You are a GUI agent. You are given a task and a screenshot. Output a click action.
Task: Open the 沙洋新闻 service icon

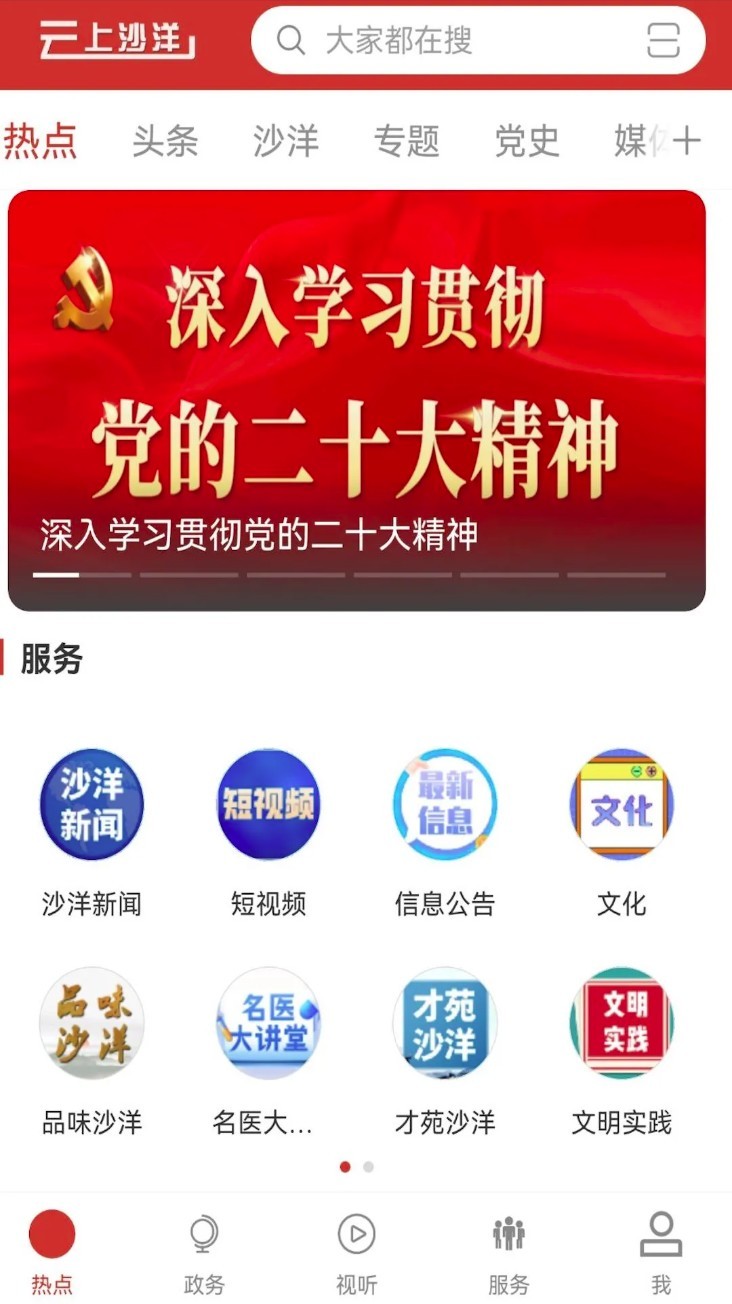coord(92,805)
